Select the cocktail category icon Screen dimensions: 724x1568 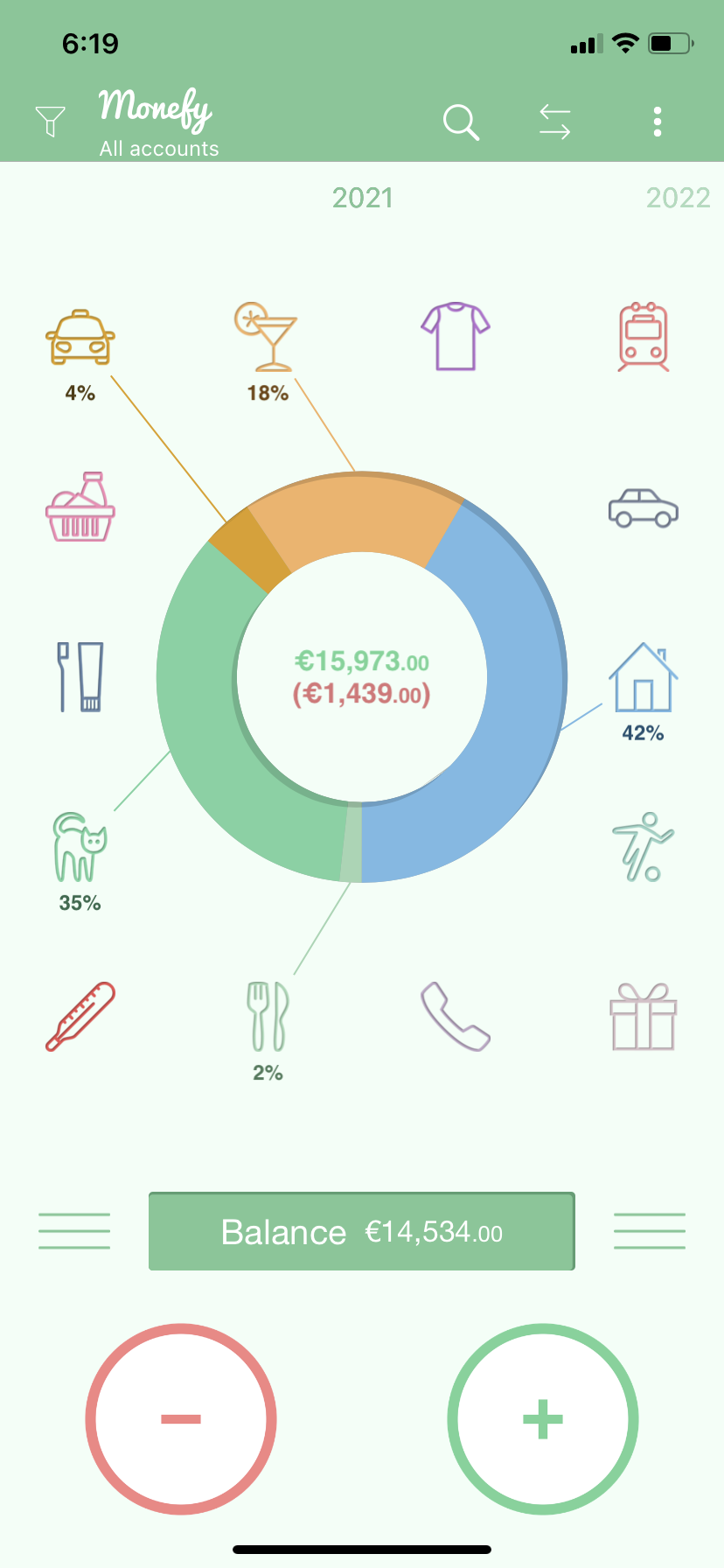pos(267,337)
